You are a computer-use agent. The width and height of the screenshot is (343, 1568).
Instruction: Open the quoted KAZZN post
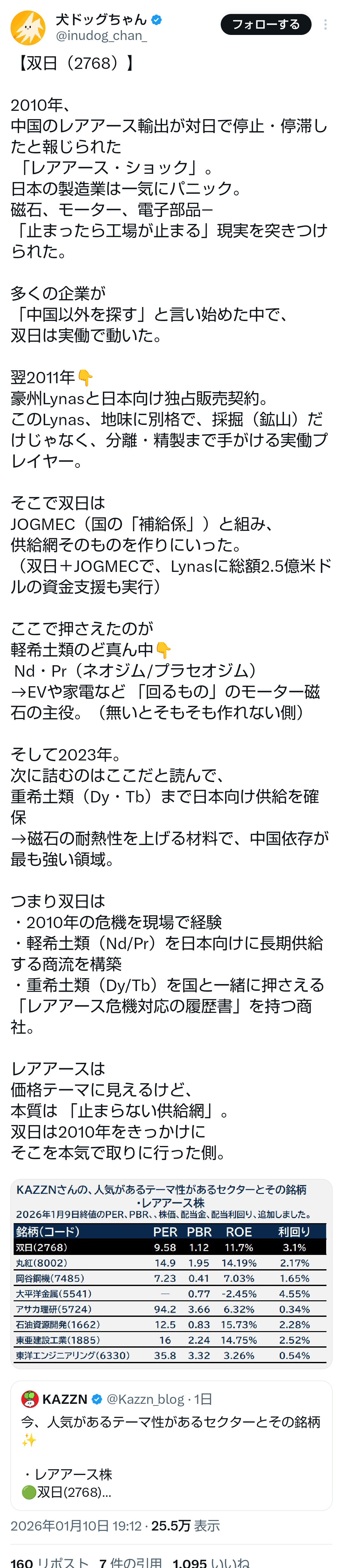click(x=171, y=1446)
